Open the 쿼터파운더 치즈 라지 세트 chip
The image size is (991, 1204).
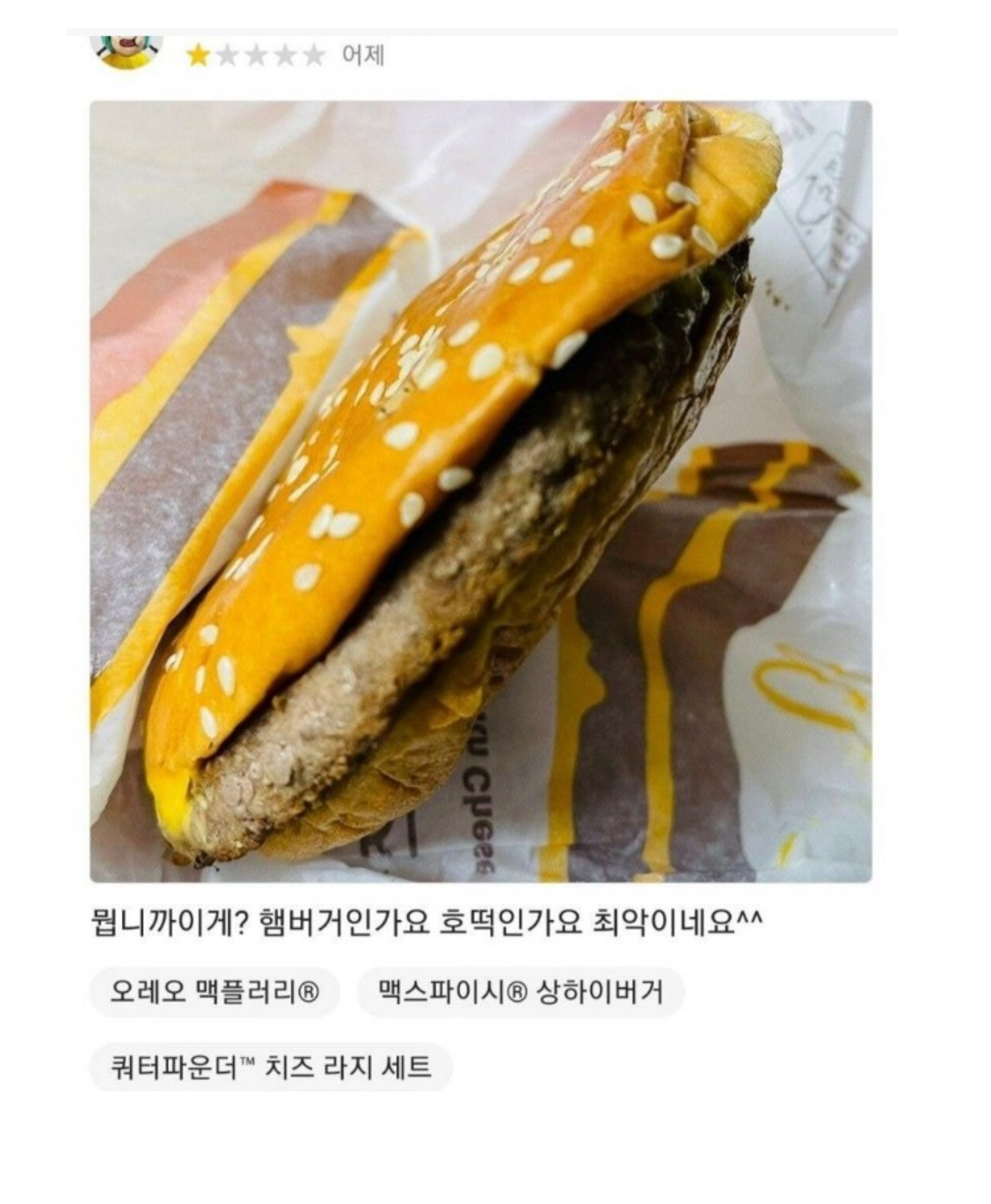click(x=271, y=1068)
